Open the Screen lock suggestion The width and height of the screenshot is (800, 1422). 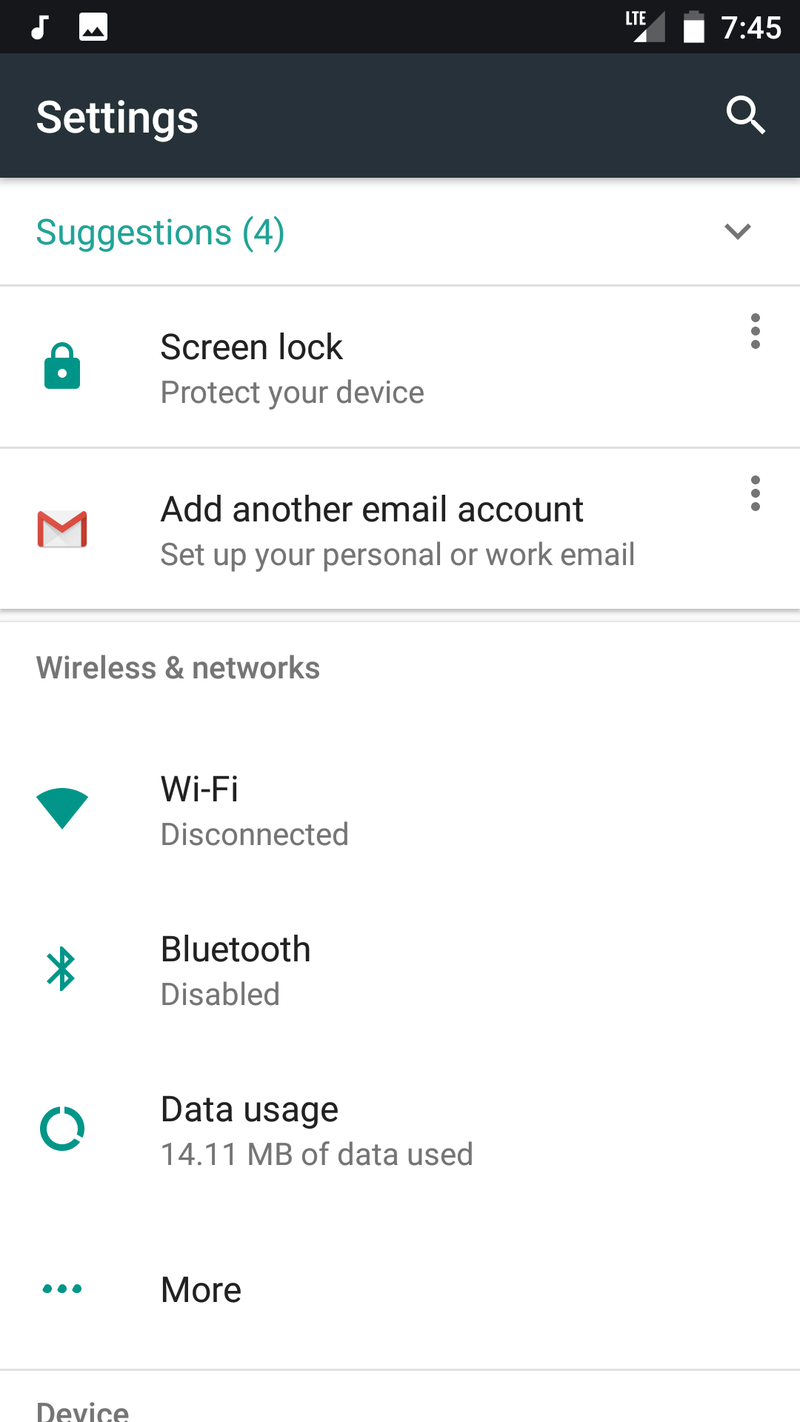[400, 367]
